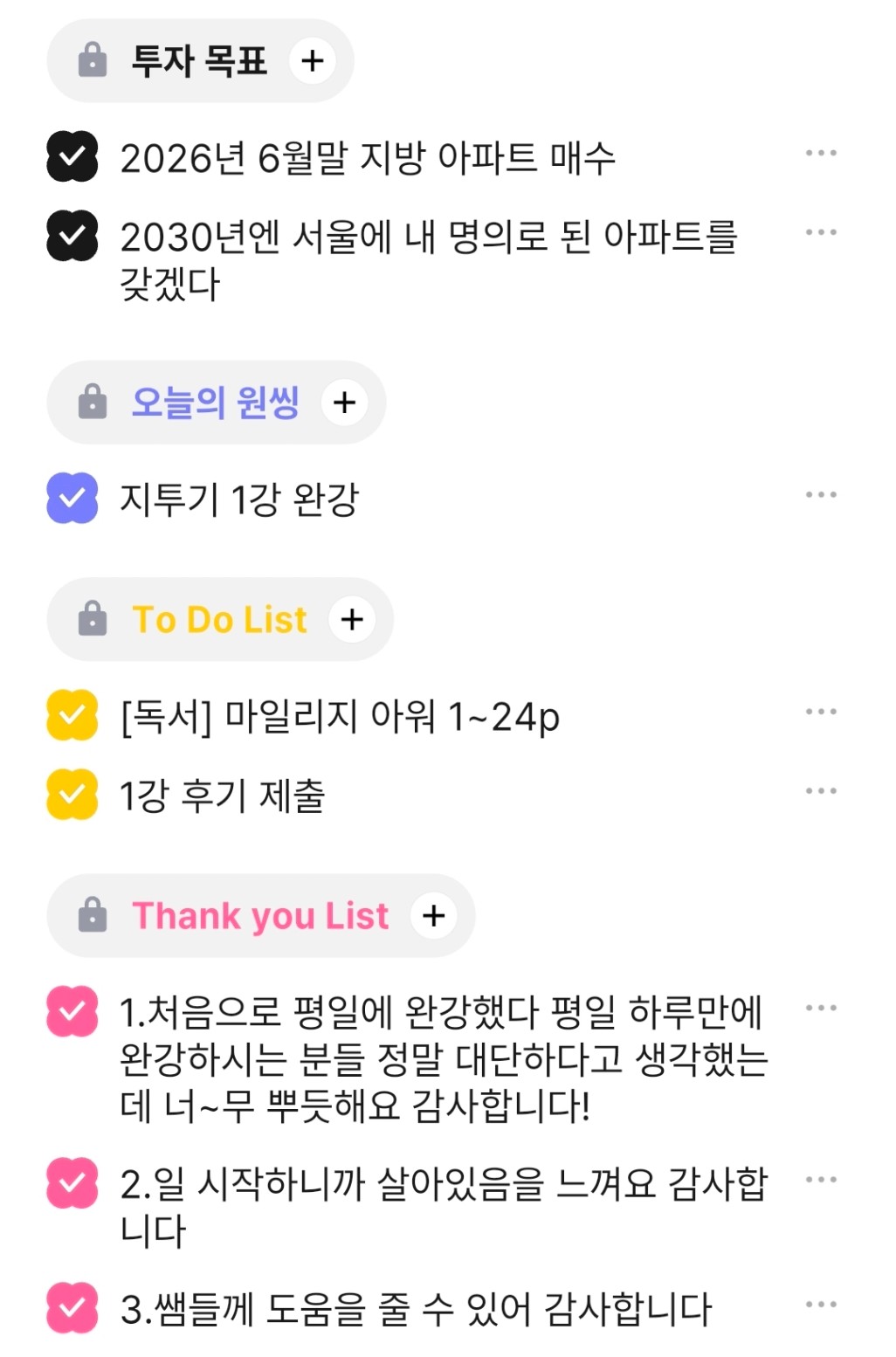The height and width of the screenshot is (1357, 896).
Task: Uncheck 2.일 시작하니까 살아있음을 느껴요
Action: [x=72, y=1183]
